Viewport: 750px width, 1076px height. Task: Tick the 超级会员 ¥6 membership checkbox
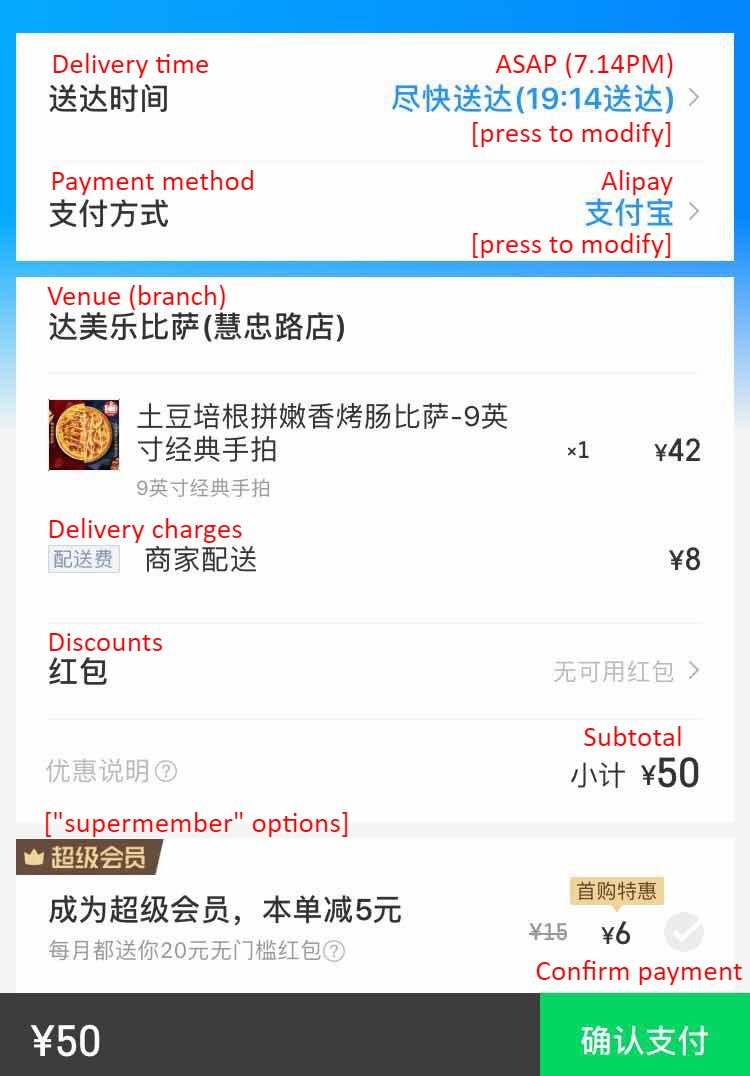[x=684, y=933]
